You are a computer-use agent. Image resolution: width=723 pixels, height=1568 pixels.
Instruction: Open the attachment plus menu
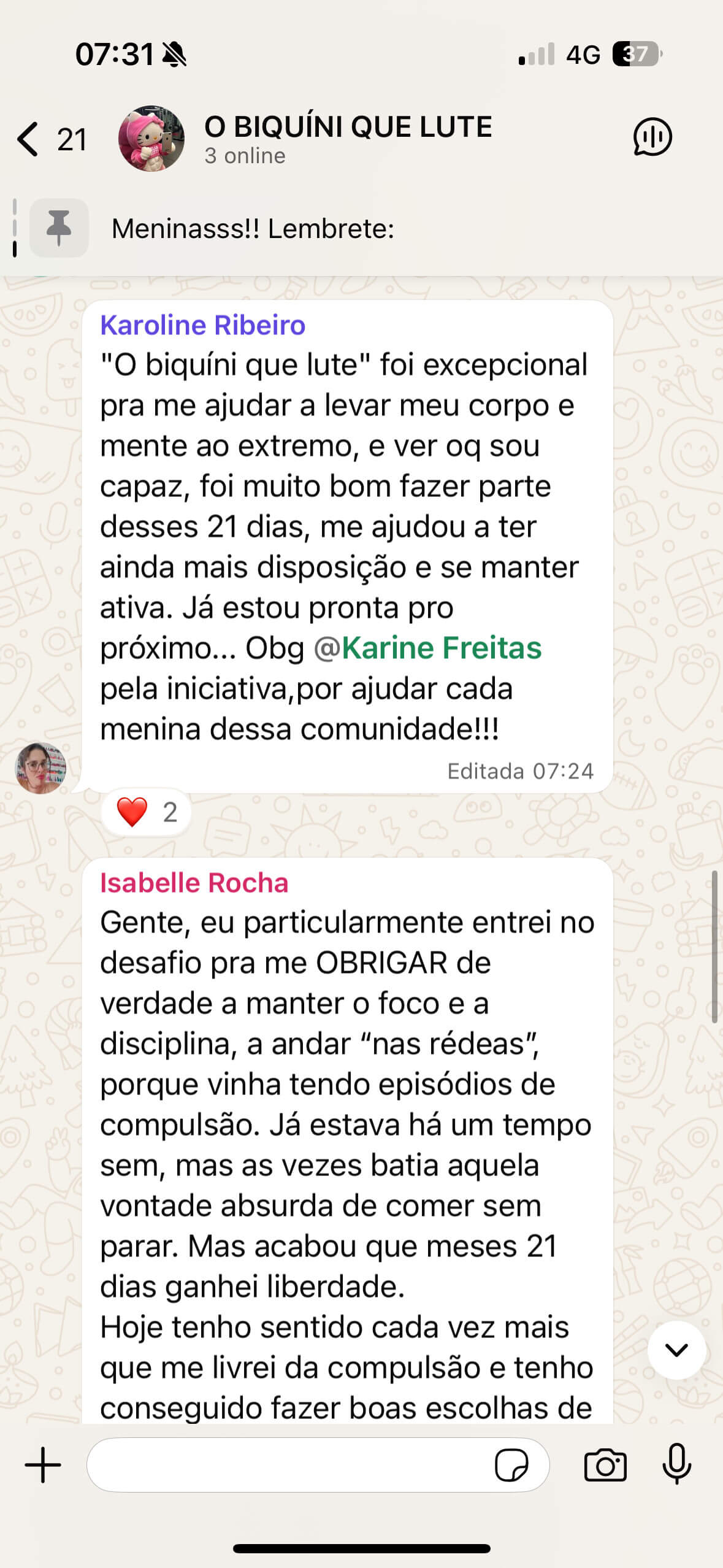(43, 1466)
